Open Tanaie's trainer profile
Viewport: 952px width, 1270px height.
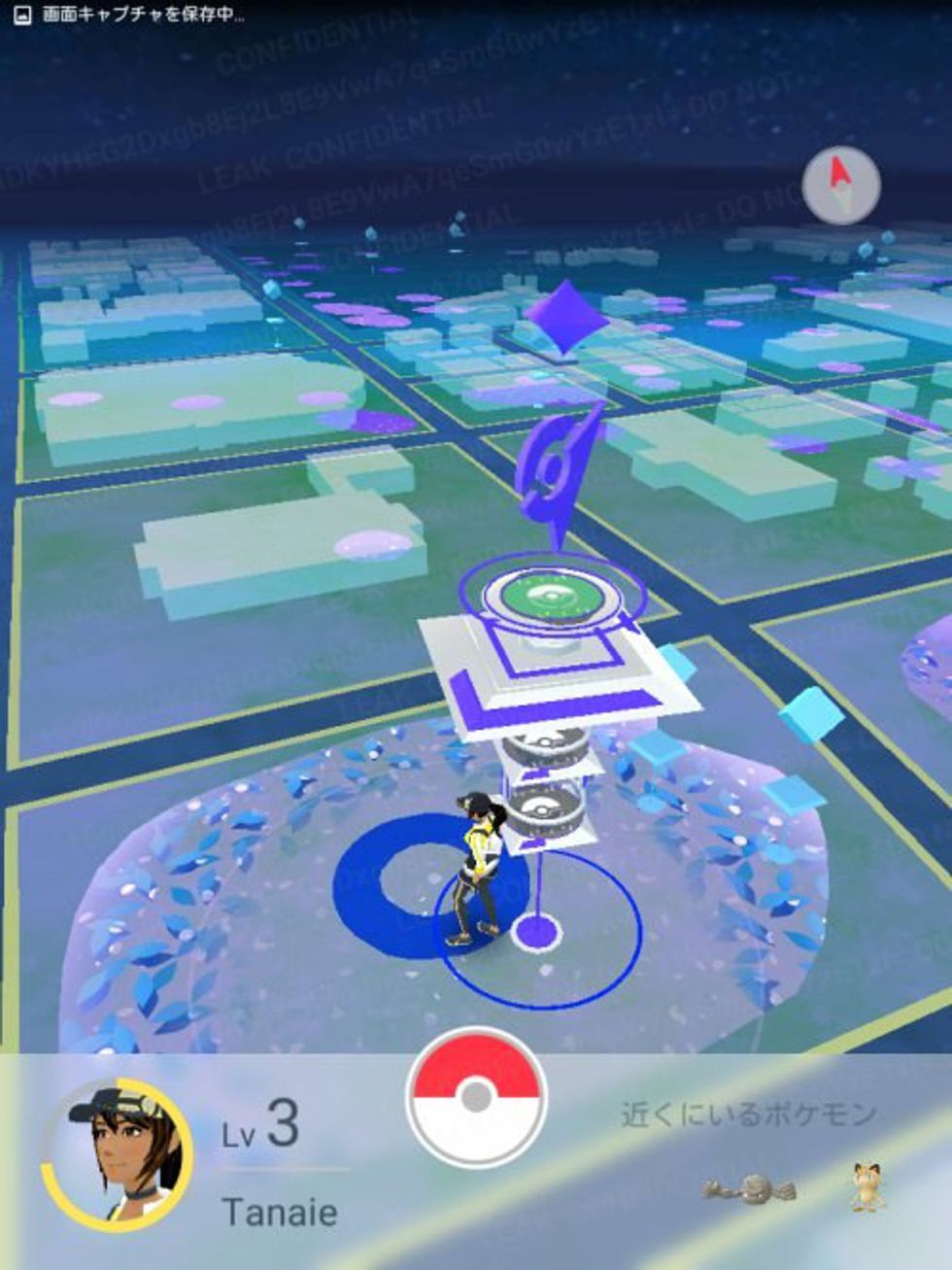(118, 1152)
